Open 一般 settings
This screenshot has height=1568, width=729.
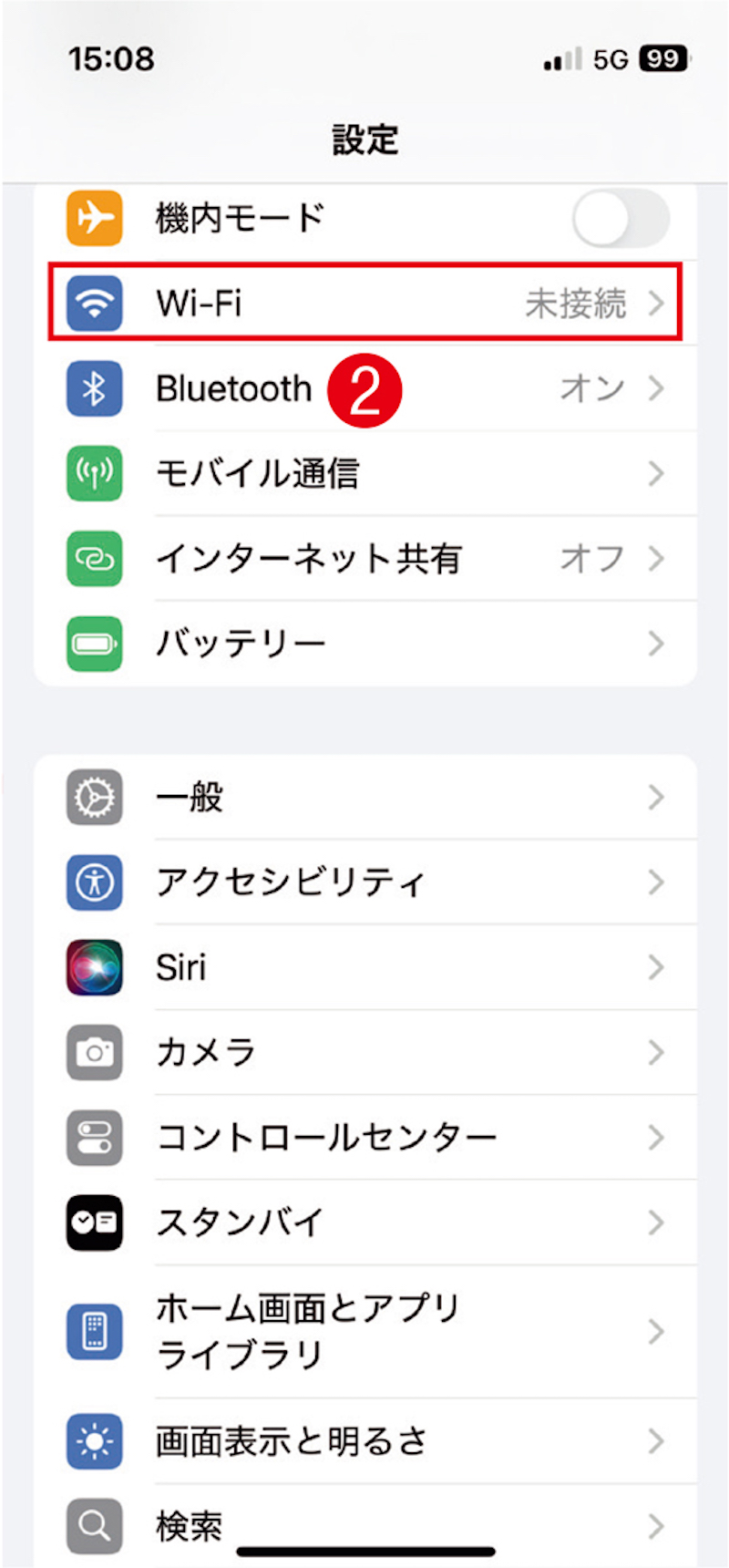coord(364,798)
